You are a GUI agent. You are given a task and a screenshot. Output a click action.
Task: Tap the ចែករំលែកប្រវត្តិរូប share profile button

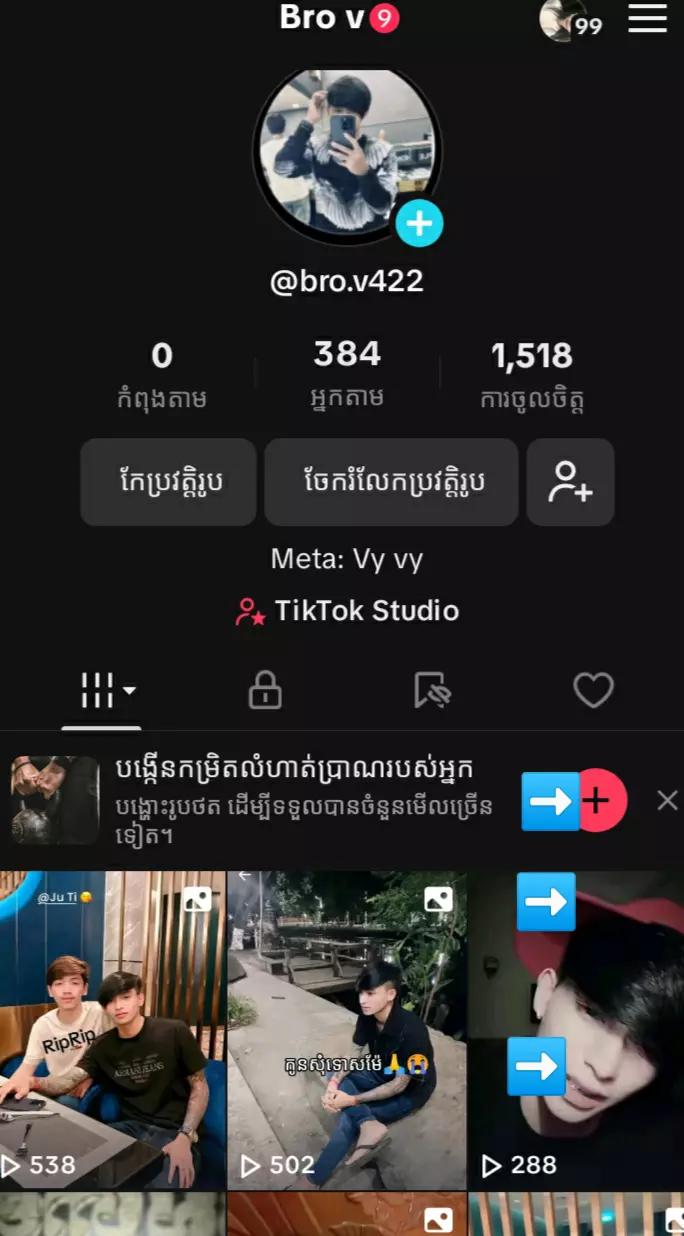pos(392,482)
